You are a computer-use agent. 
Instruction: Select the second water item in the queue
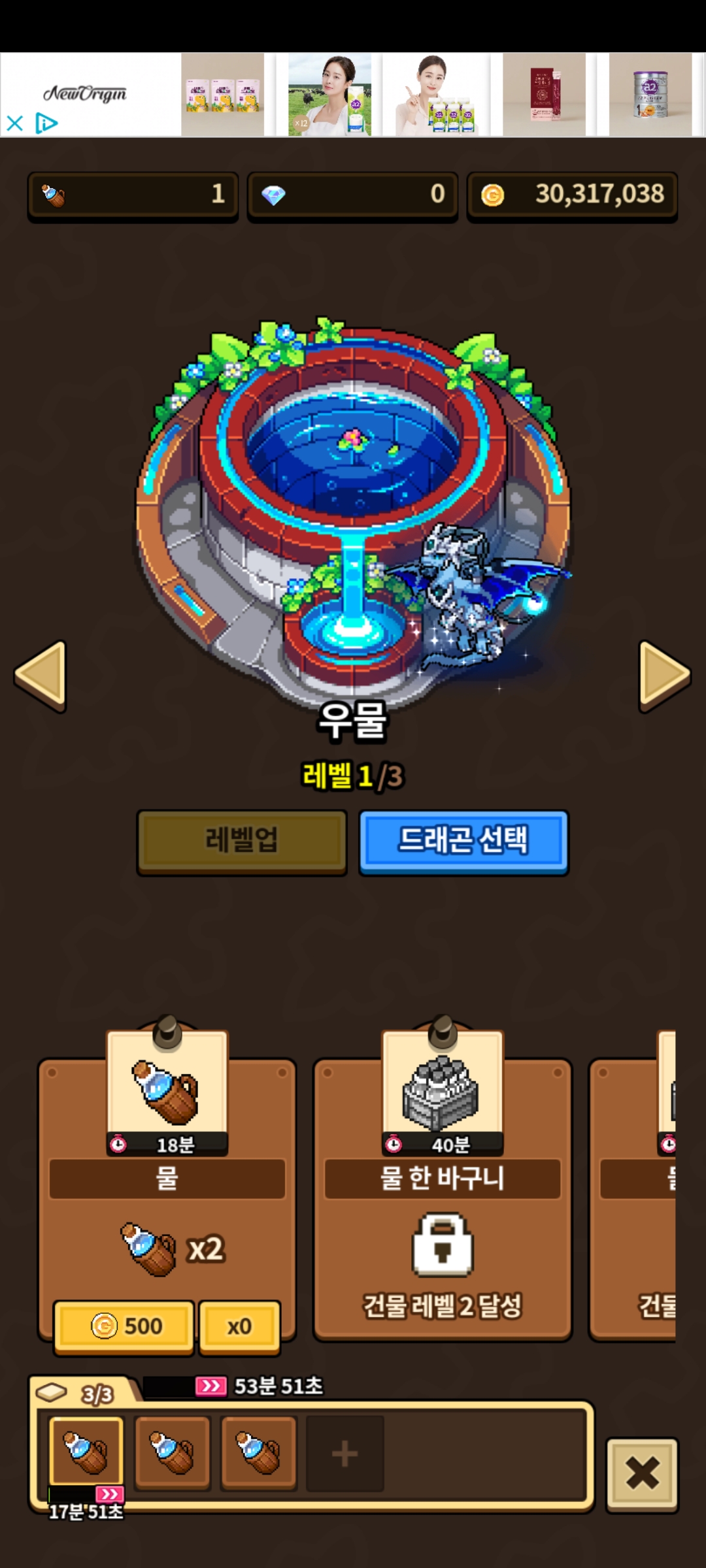pos(173,1452)
